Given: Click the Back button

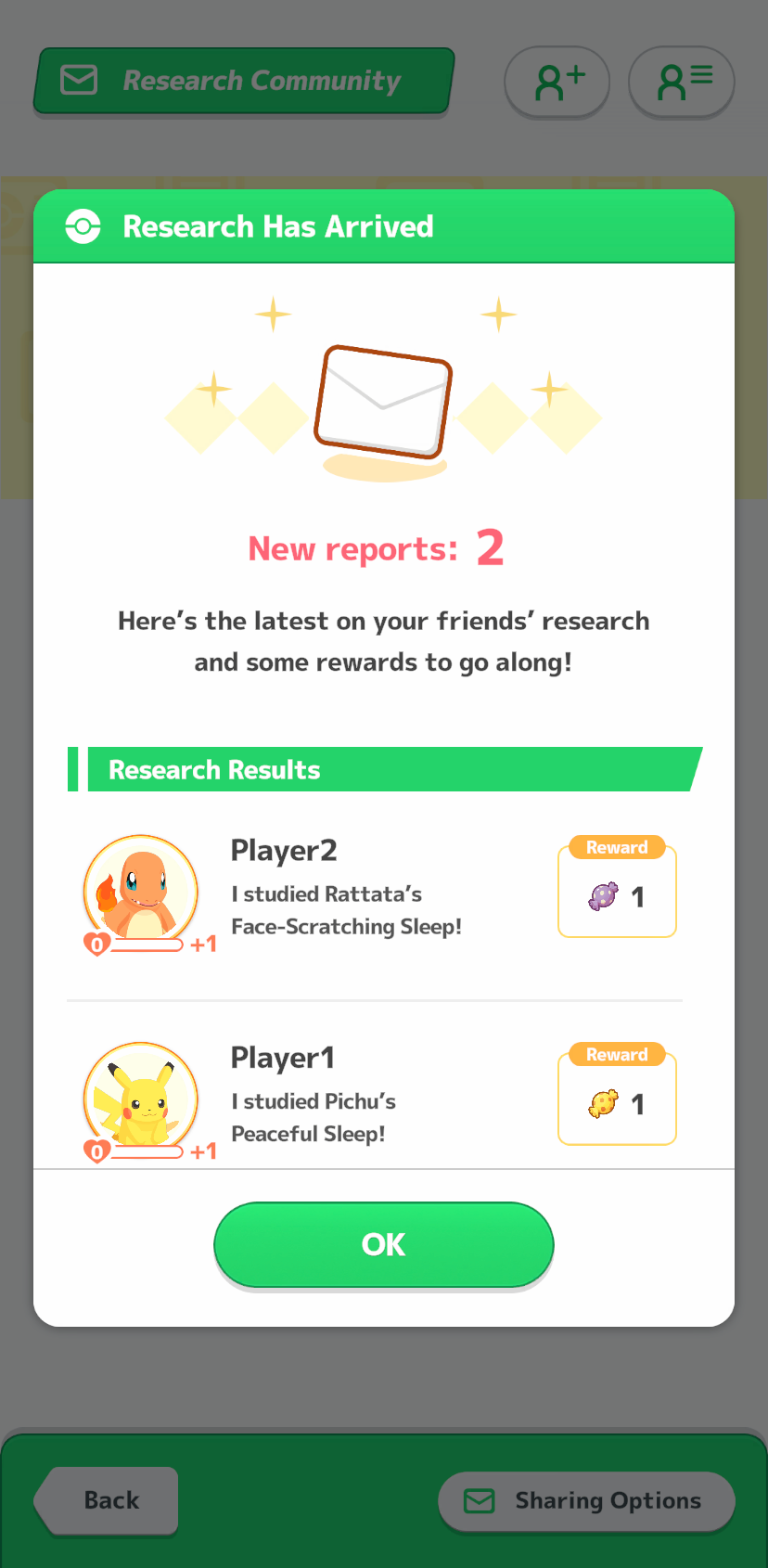Looking at the screenshot, I should (106, 1500).
